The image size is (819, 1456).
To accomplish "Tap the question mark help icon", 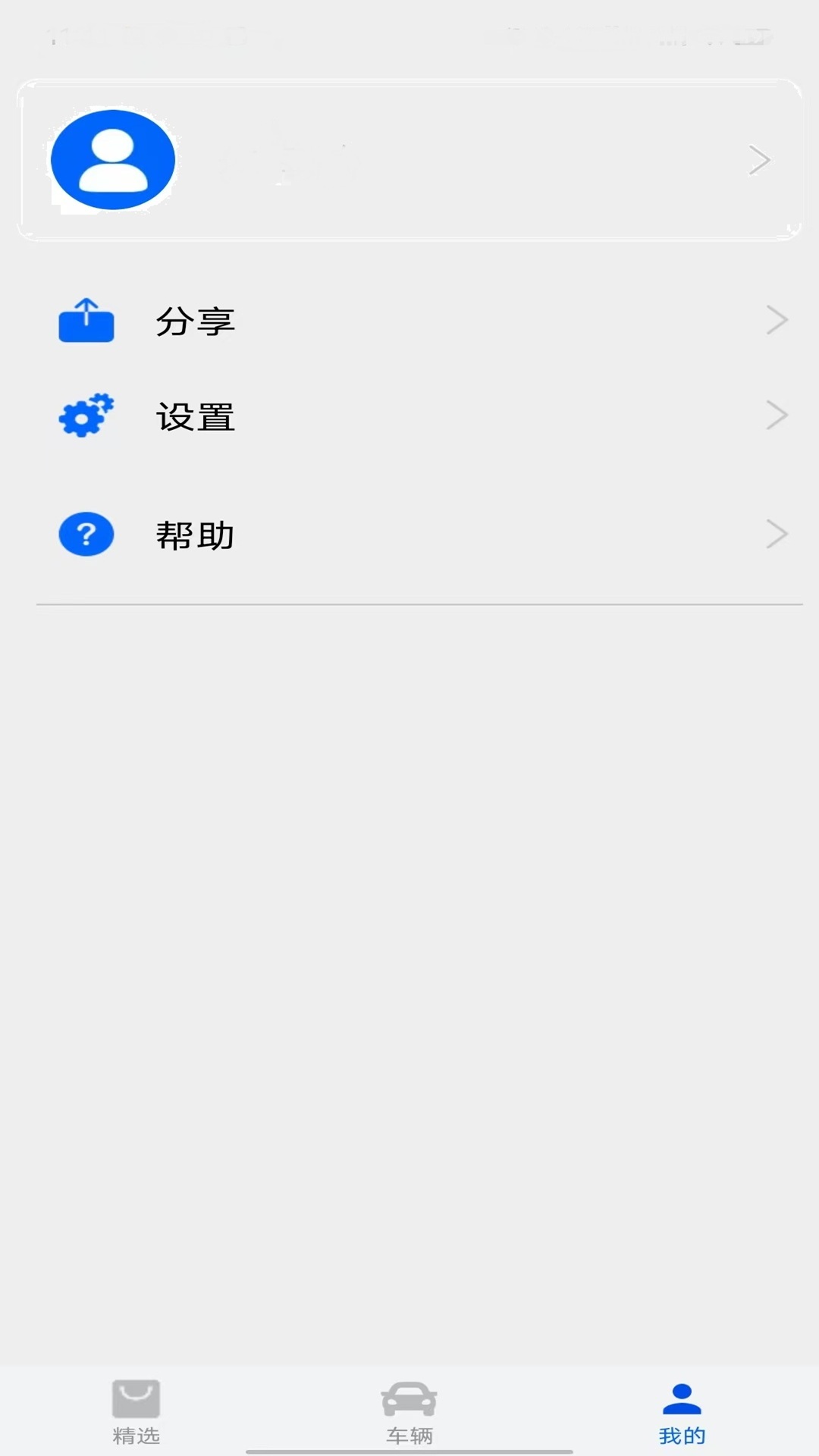I will coord(86,533).
